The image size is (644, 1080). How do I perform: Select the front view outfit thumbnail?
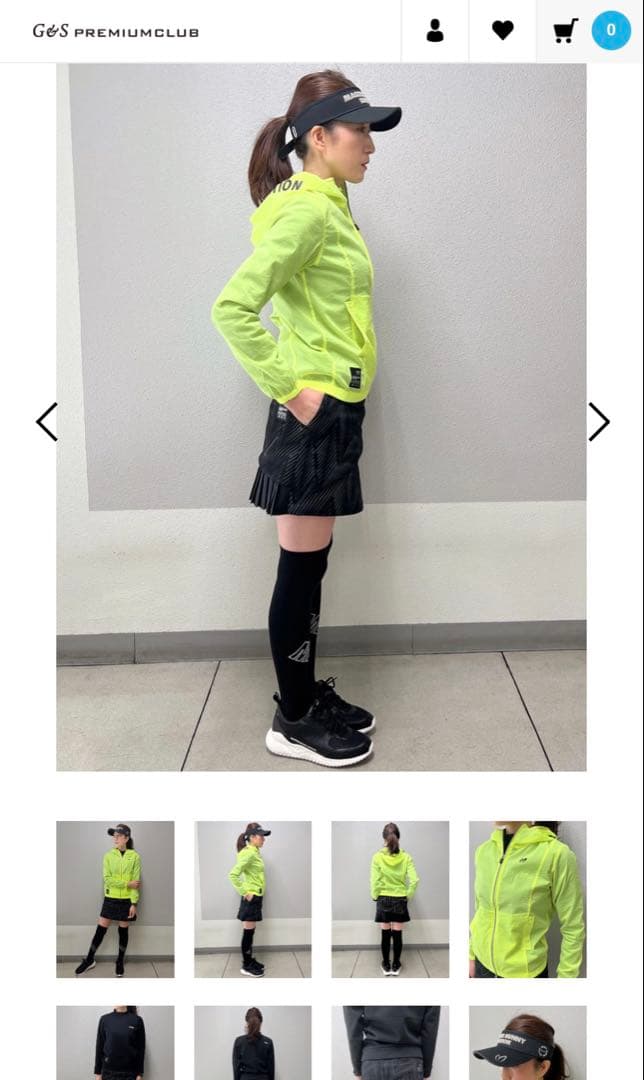click(x=115, y=899)
